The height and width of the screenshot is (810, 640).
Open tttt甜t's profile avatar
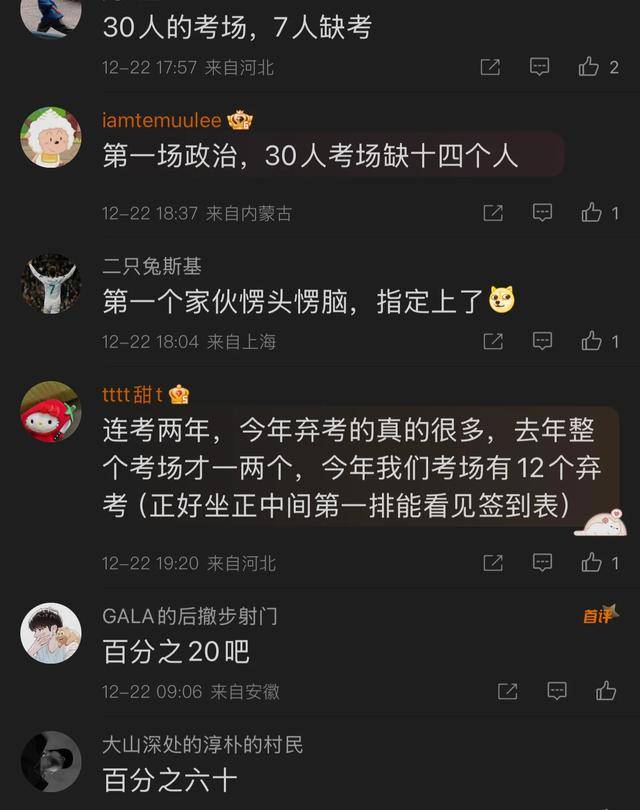(x=50, y=412)
